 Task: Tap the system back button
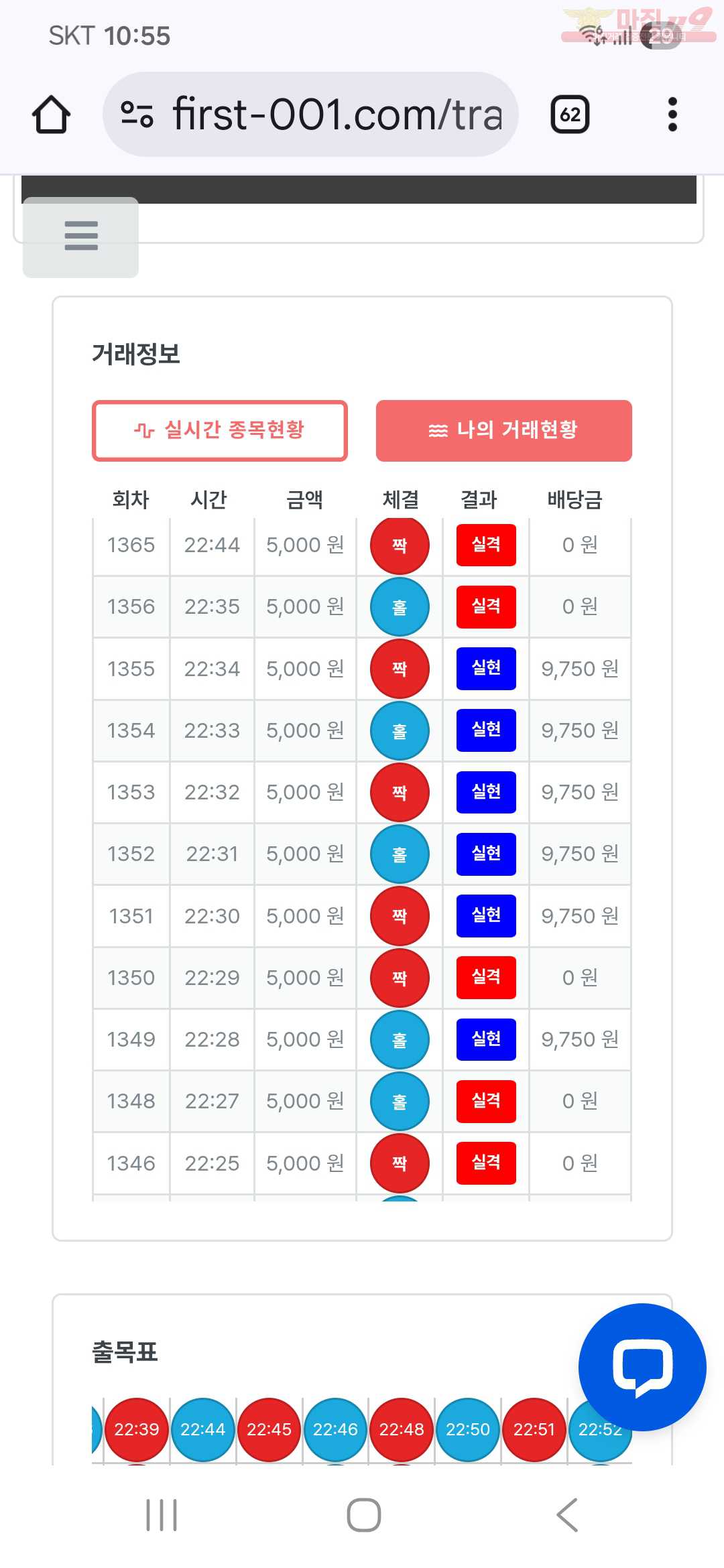tap(567, 1515)
